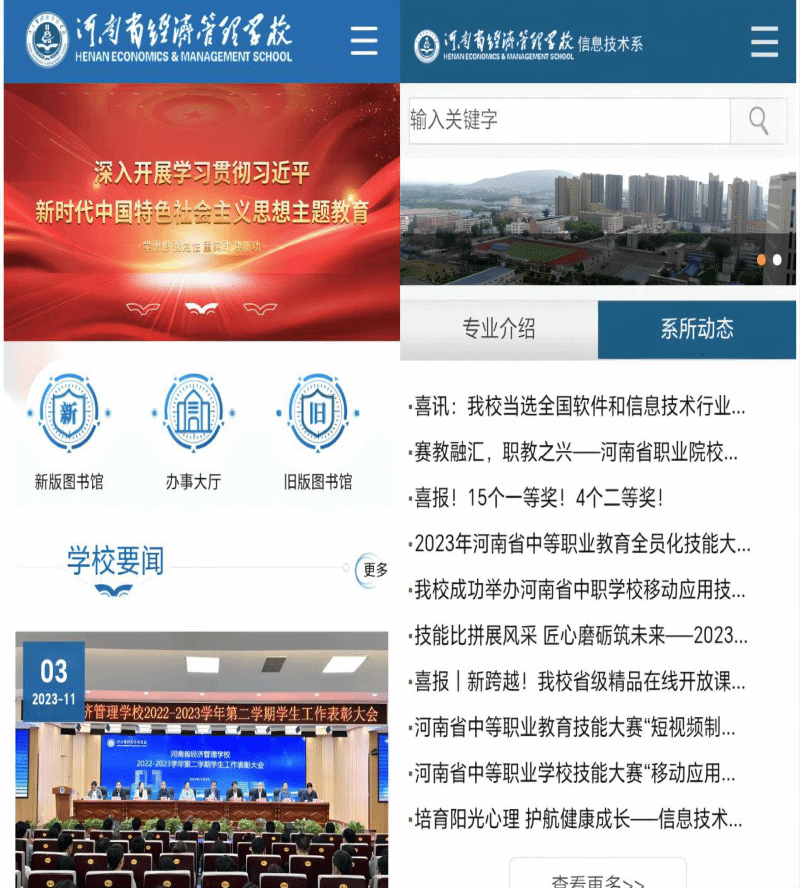
Task: Open news 喜报！15个一等奖！4个二等奖！
Action: (540, 498)
